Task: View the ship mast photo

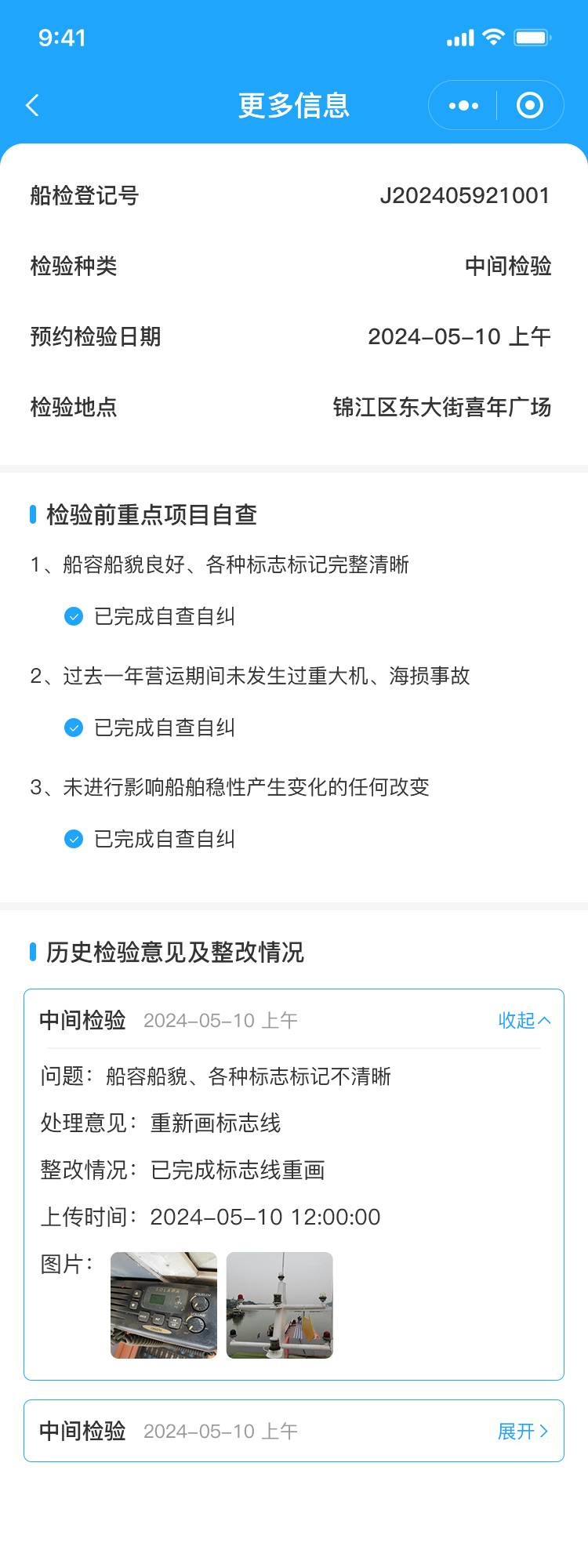Action: coord(280,1305)
